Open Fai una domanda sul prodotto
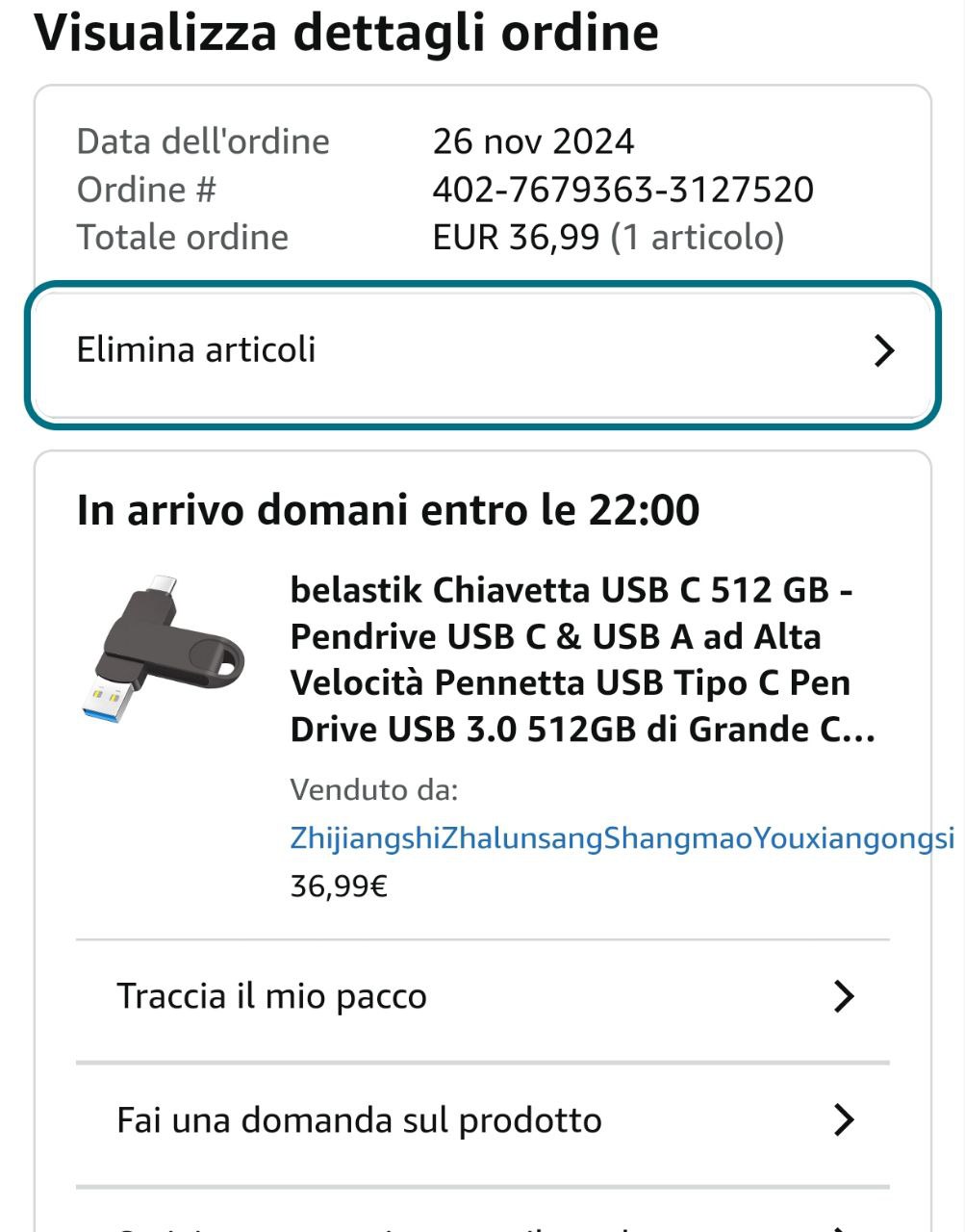965x1232 pixels. point(482,1121)
